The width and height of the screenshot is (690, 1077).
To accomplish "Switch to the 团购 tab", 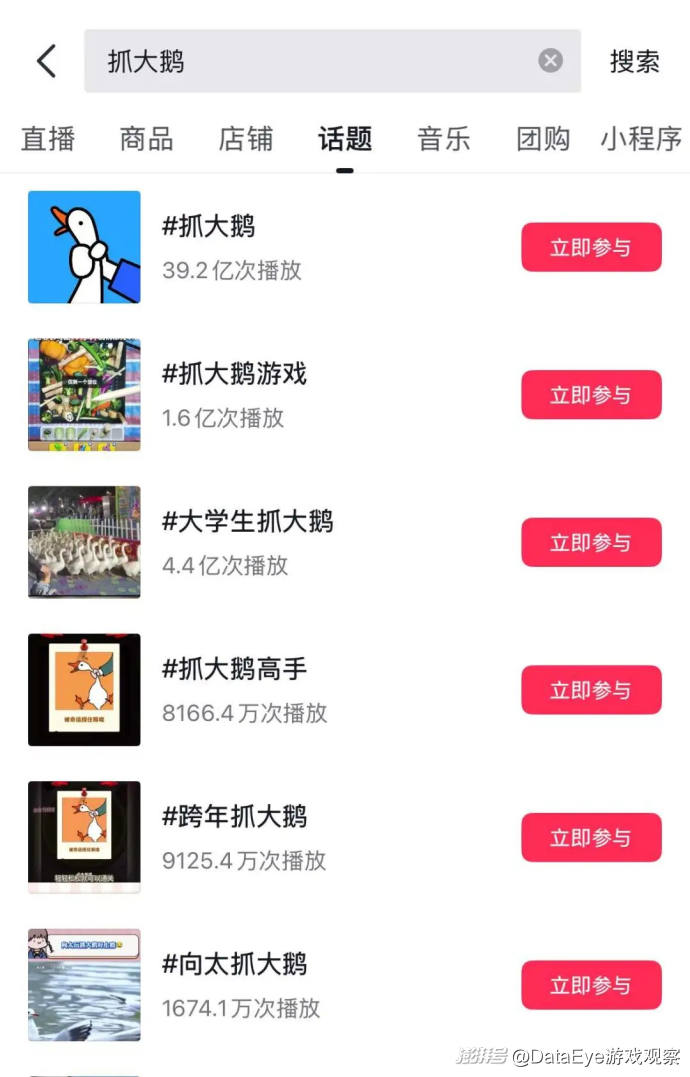I will 542,139.
